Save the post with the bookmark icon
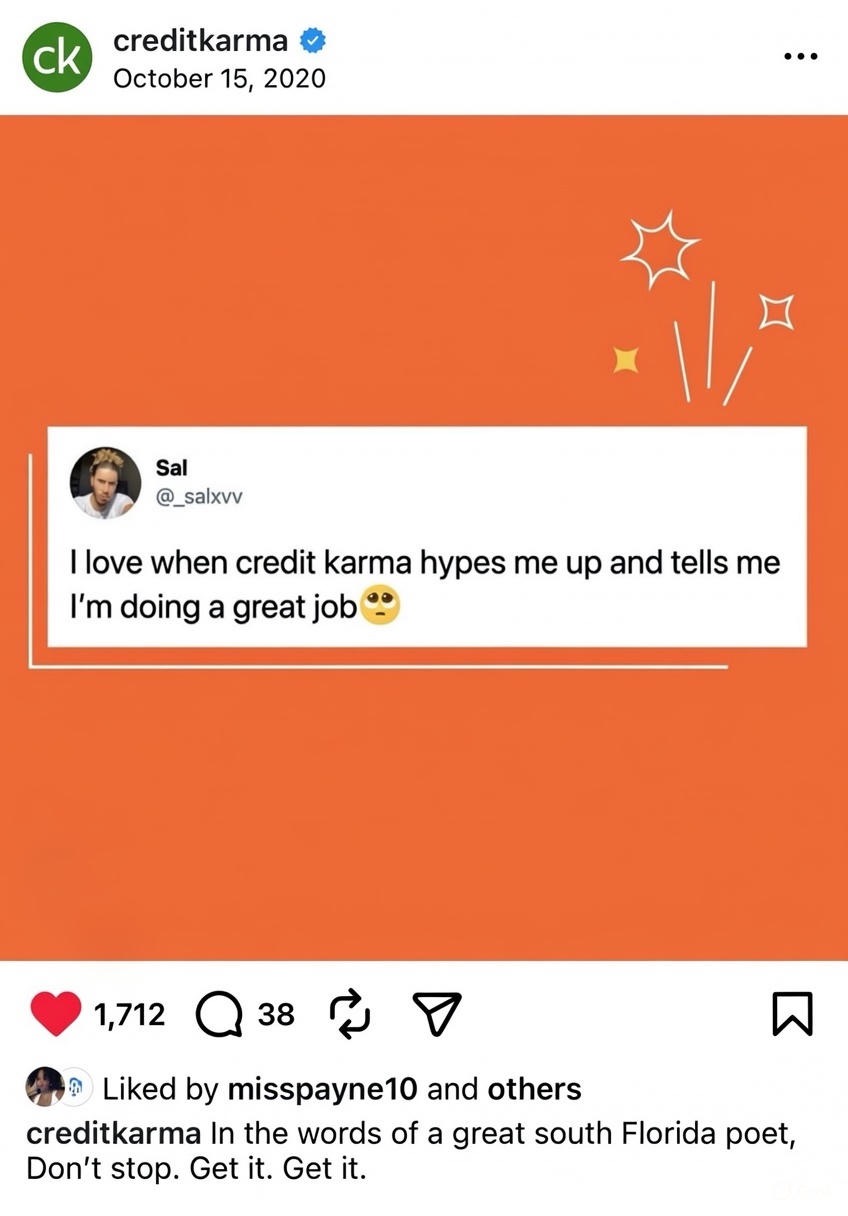The image size is (848, 1216). point(795,1015)
